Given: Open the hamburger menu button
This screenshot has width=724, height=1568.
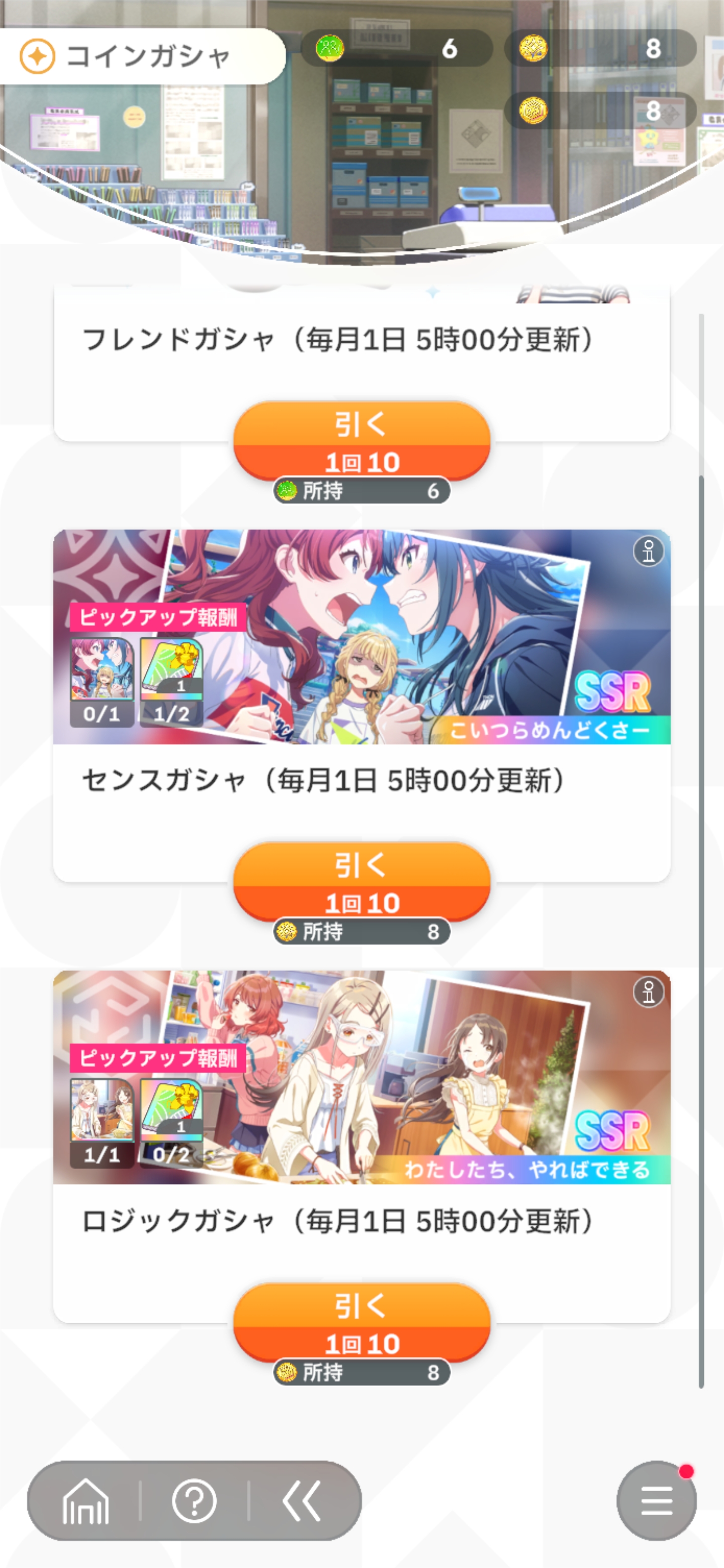Looking at the screenshot, I should 657,1501.
